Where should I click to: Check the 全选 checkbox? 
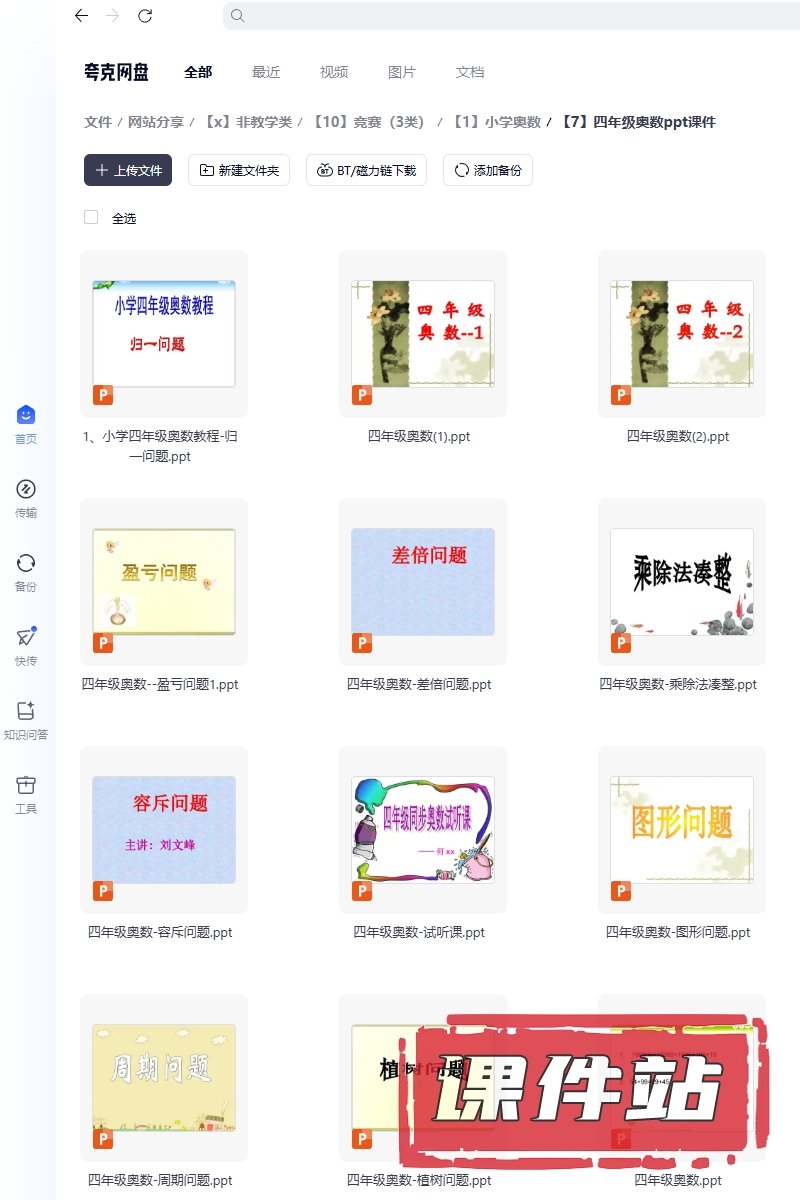(x=91, y=217)
